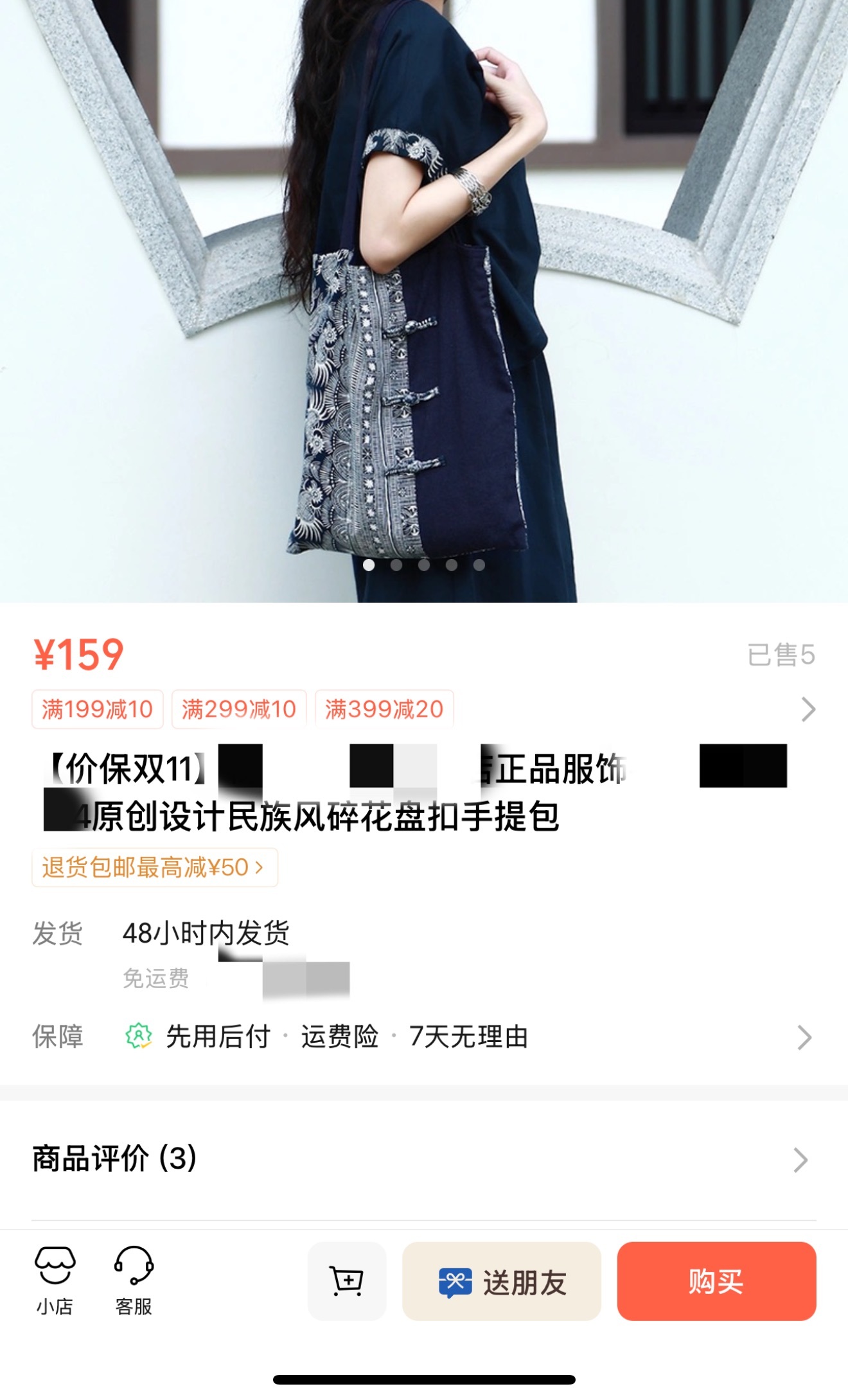The width and height of the screenshot is (848, 1400).
Task: Open 商品评价 (3) reviews
Action: pyautogui.click(x=424, y=1160)
